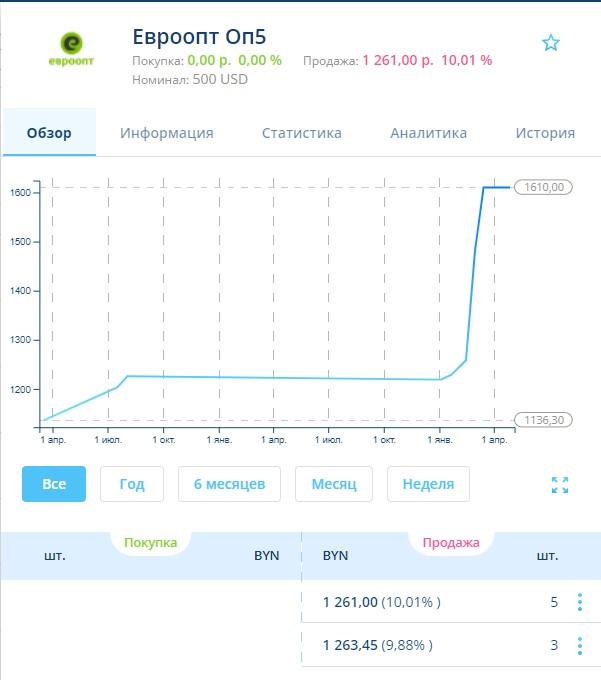Switch to the Информация tab

coord(166,133)
